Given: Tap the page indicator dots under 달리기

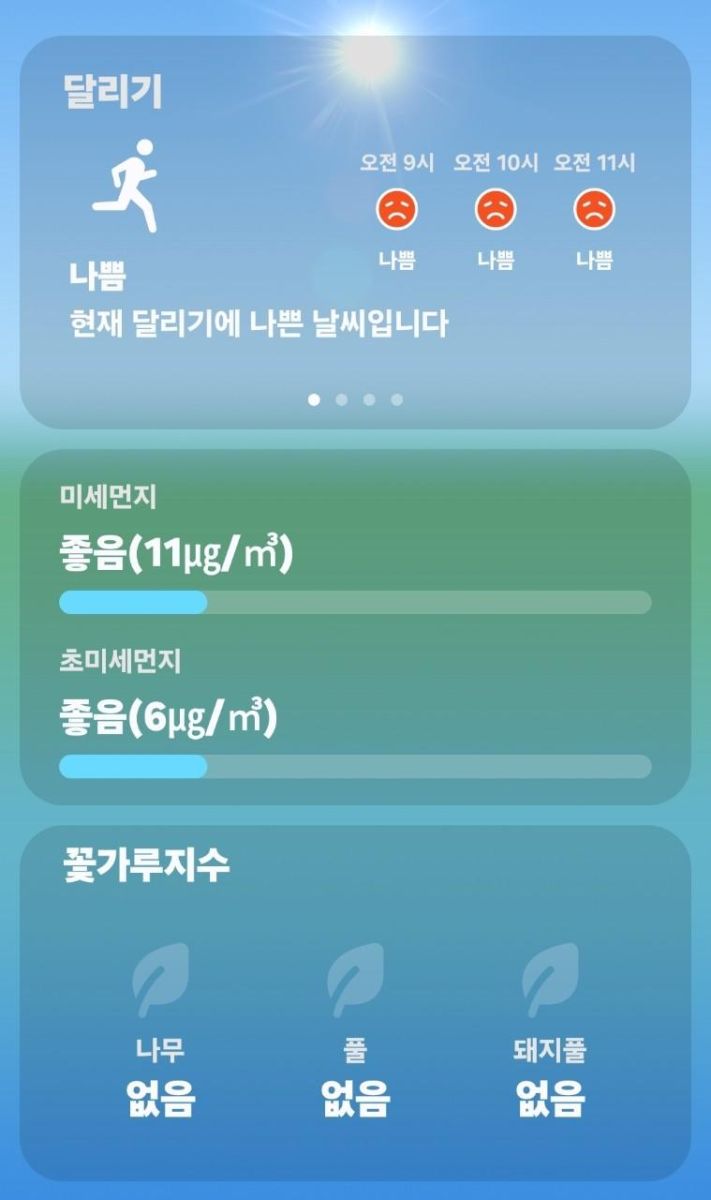Looking at the screenshot, I should (x=355, y=400).
